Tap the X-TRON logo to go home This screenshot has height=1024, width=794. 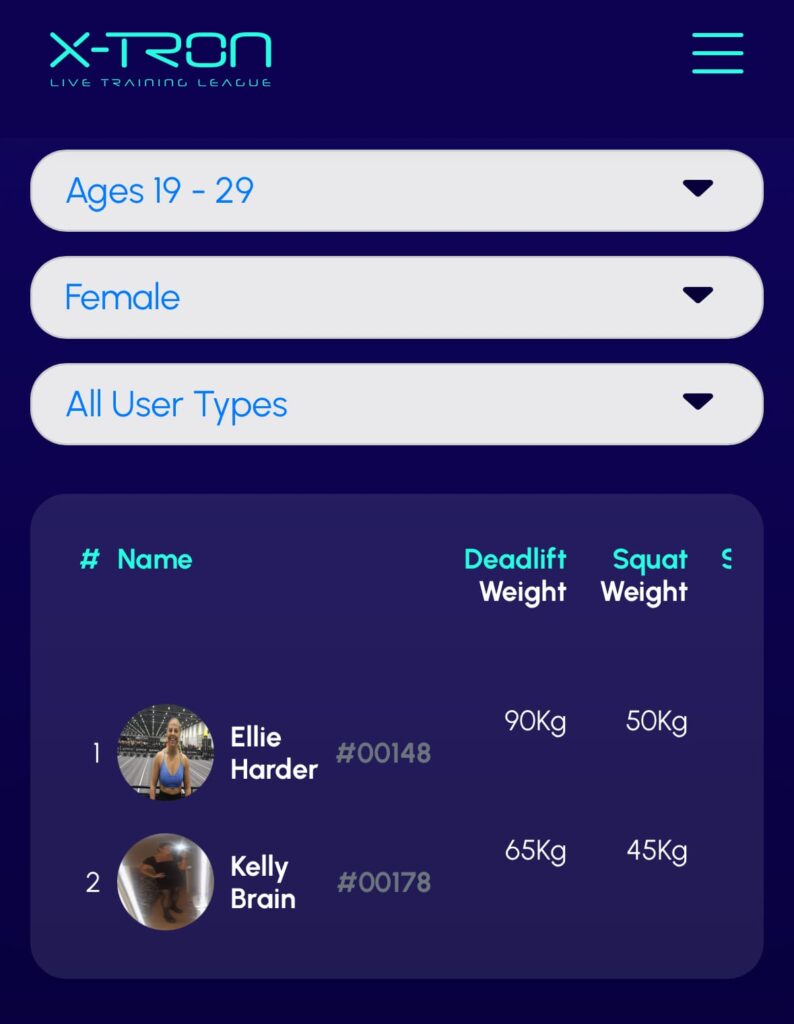160,58
